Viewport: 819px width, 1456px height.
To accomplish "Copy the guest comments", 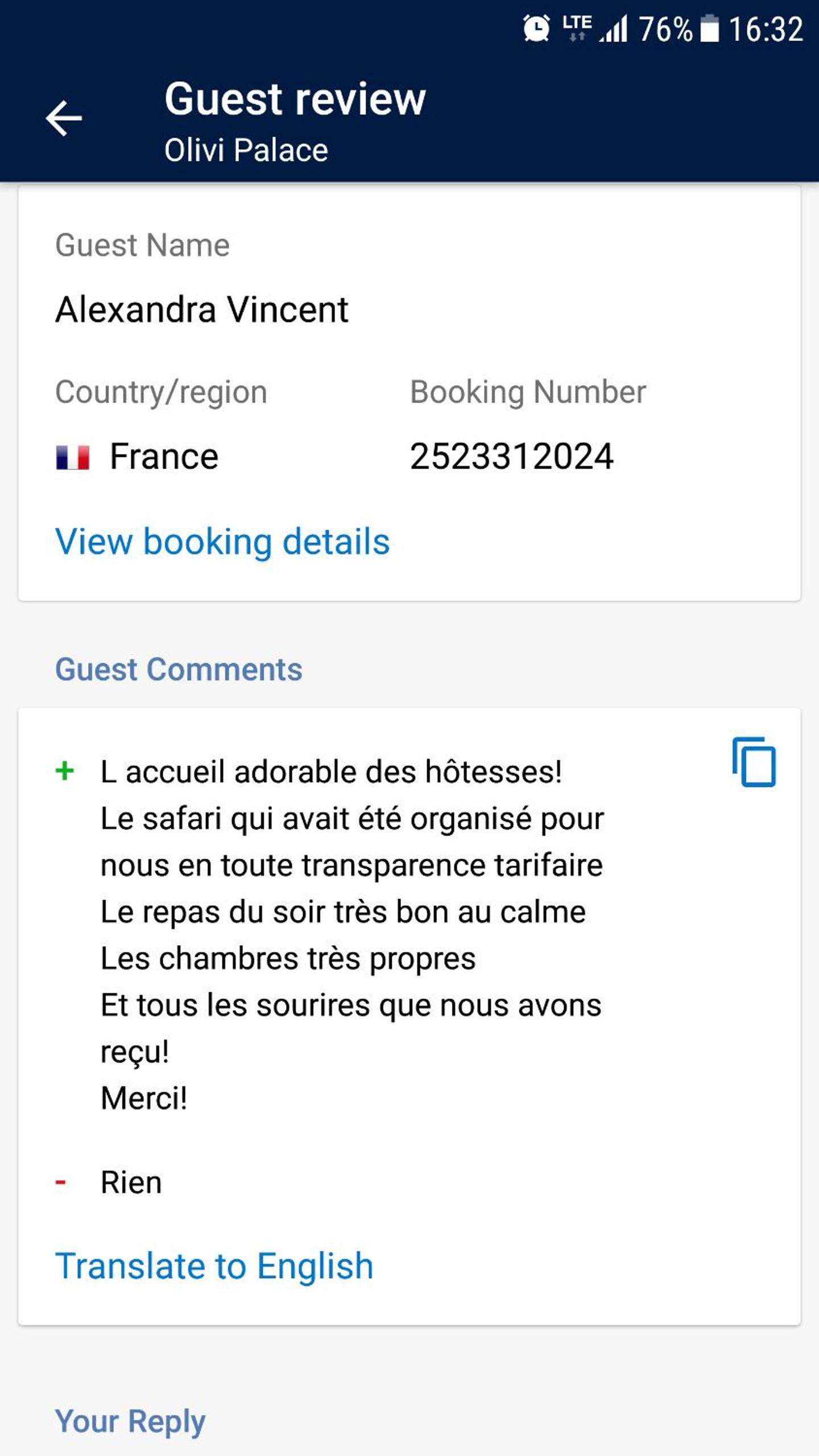I will tap(754, 762).
